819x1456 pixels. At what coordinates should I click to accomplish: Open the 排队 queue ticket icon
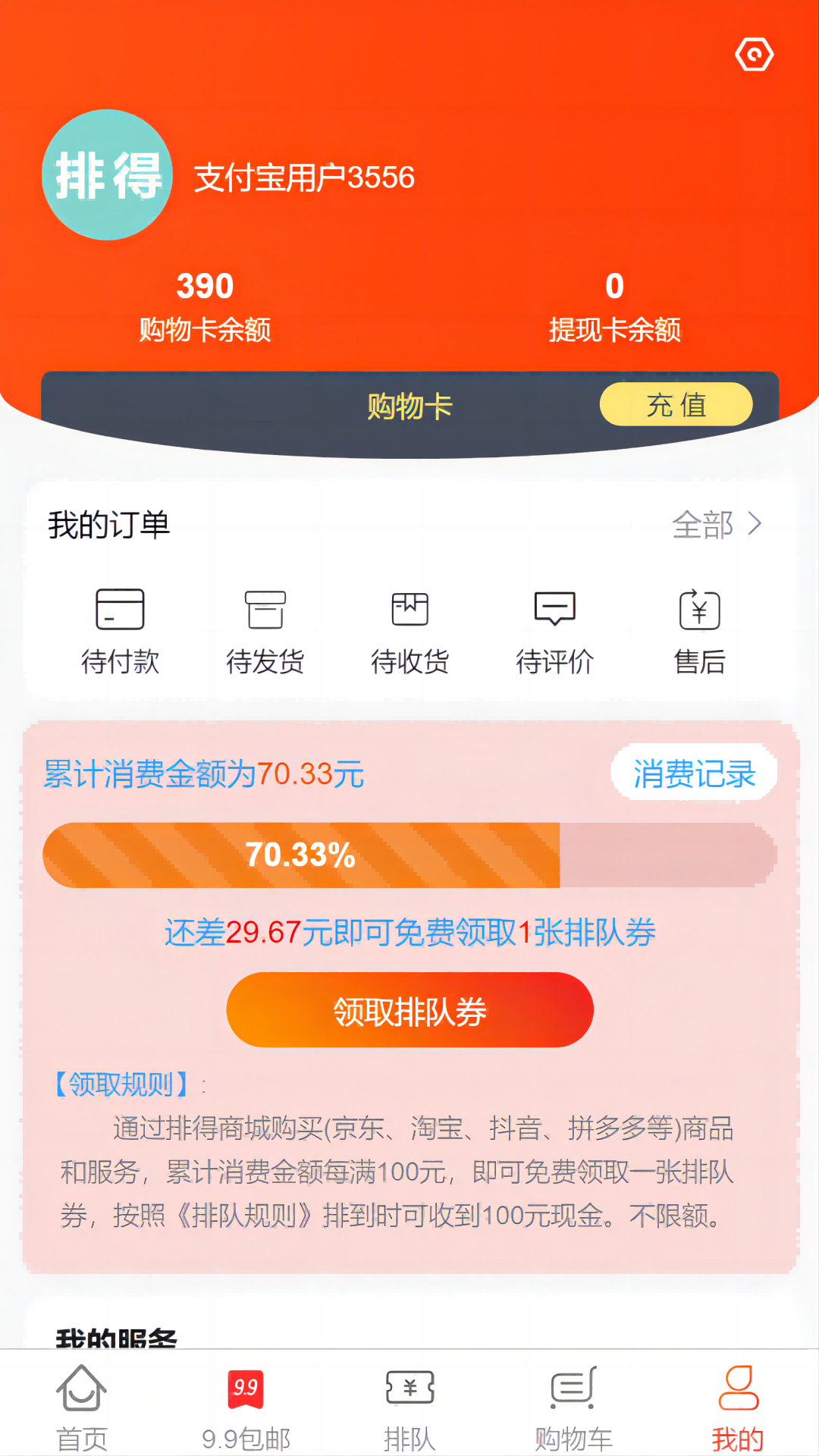point(409,1407)
